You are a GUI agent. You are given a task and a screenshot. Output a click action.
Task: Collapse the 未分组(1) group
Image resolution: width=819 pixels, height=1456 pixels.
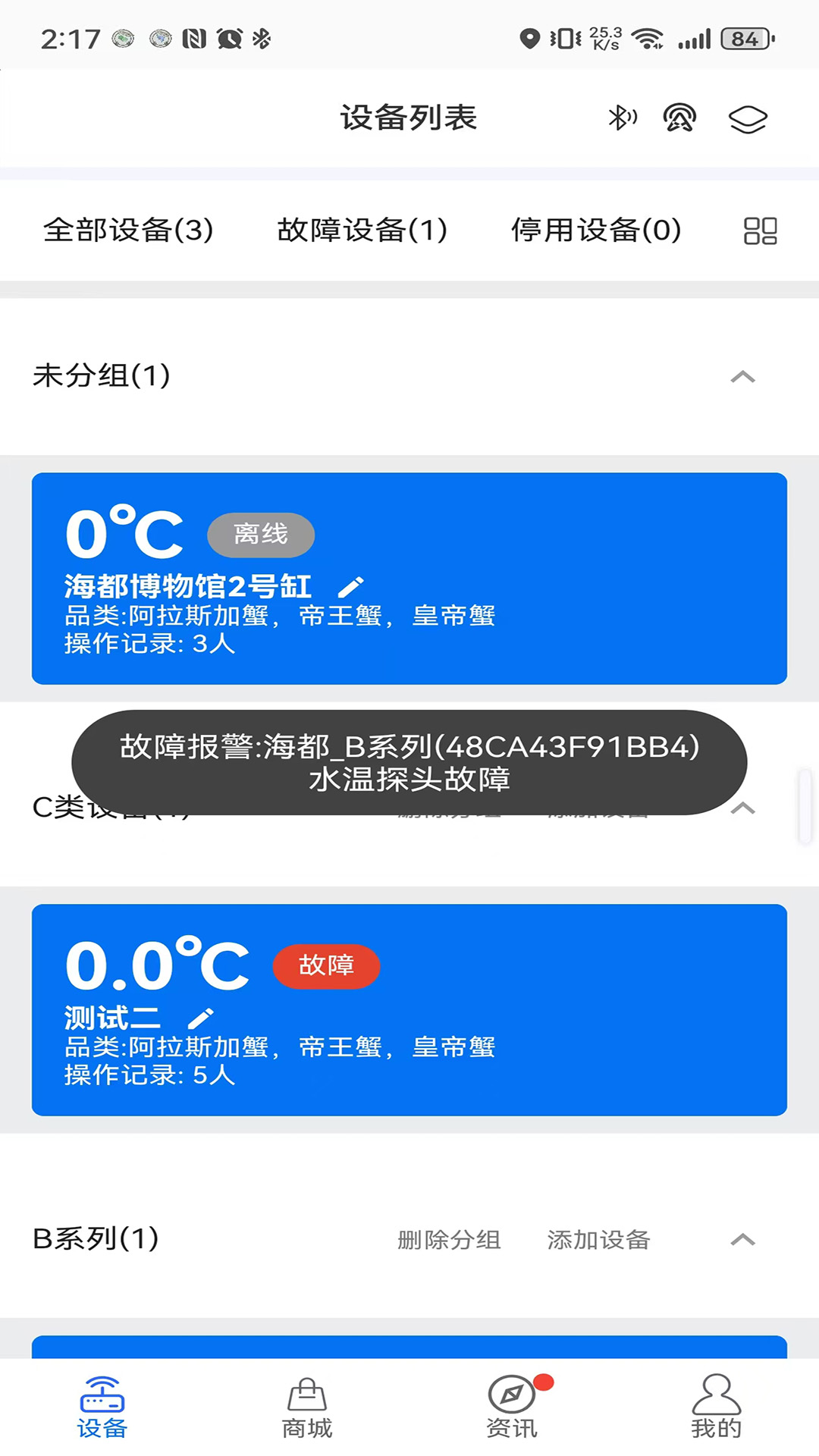click(x=742, y=377)
